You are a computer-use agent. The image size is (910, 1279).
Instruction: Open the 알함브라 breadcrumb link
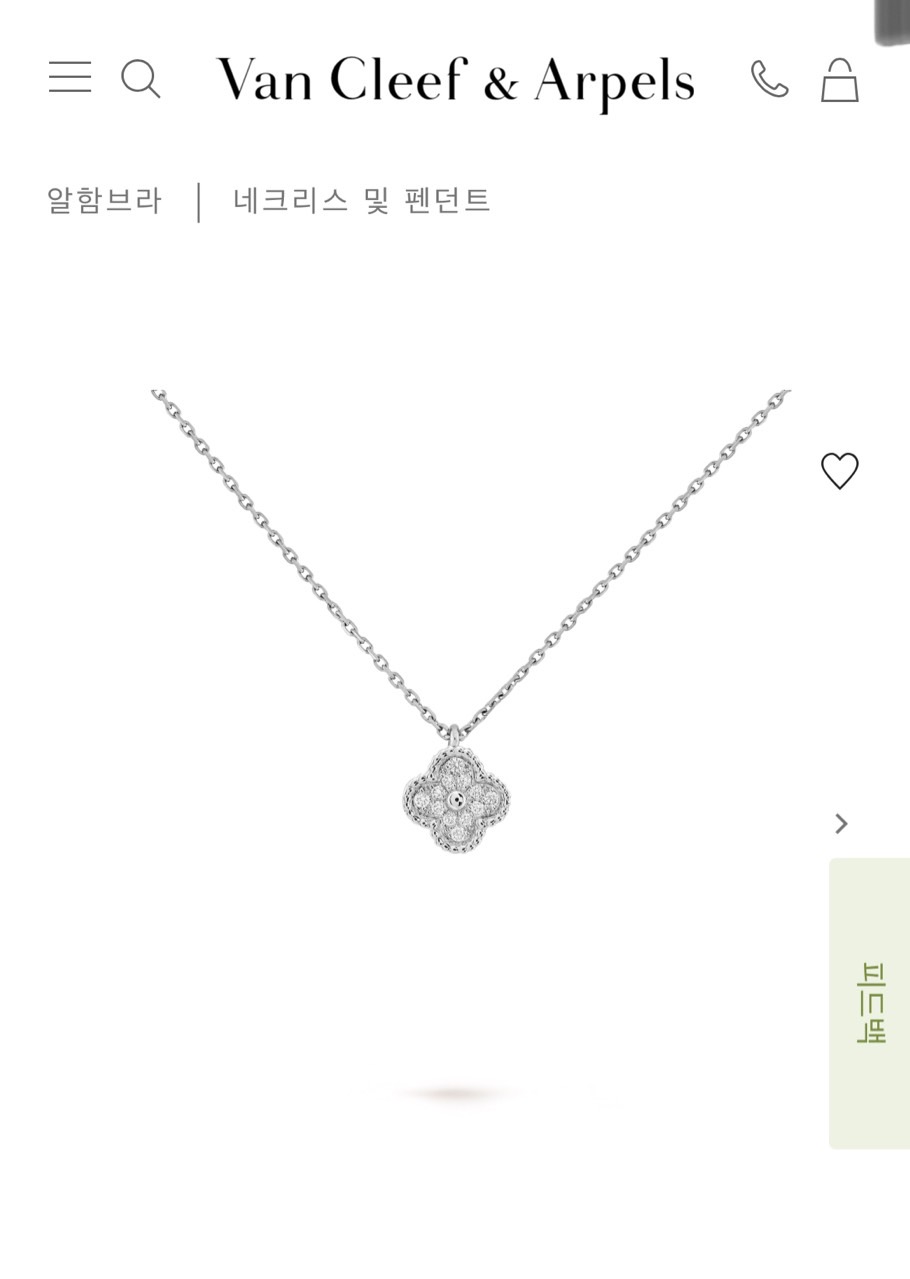click(x=104, y=201)
